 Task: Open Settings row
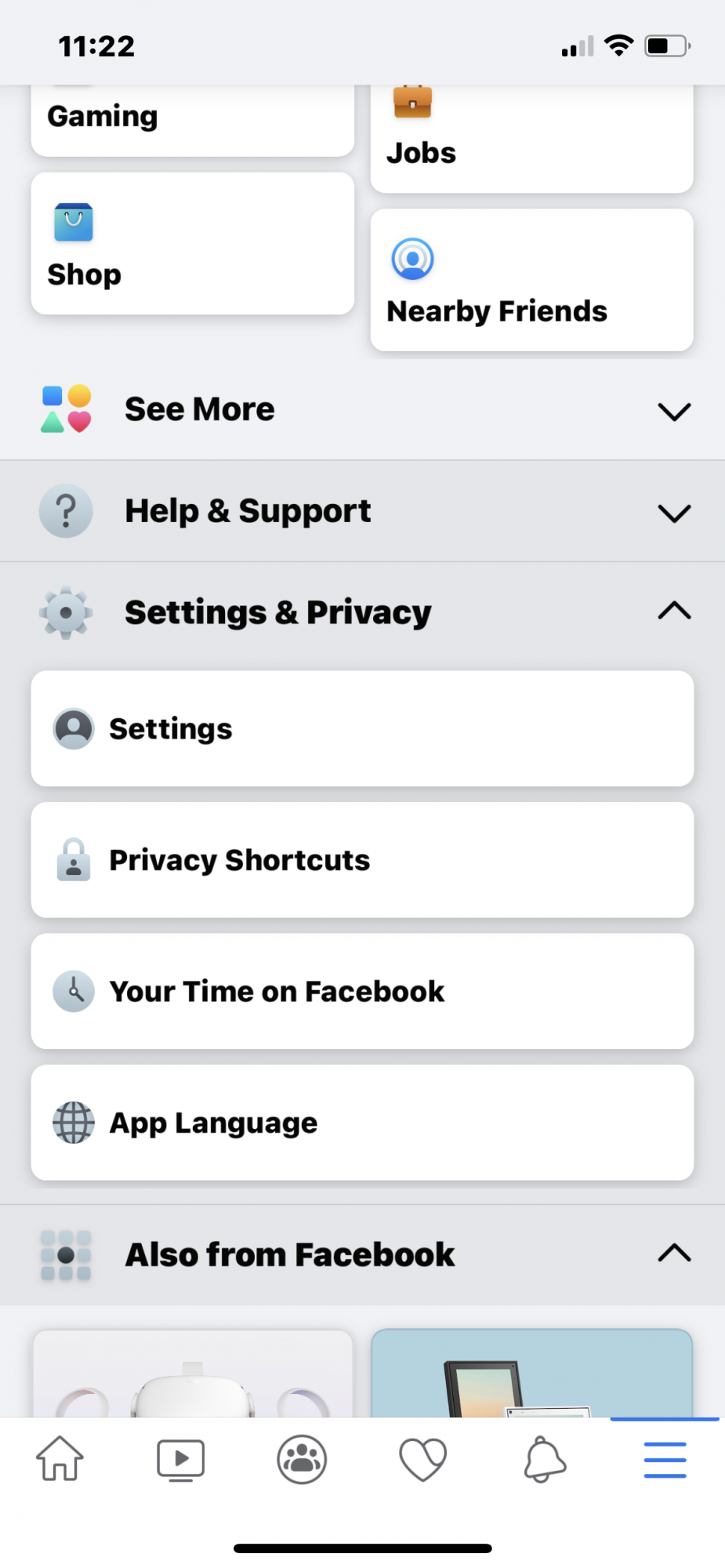click(362, 728)
